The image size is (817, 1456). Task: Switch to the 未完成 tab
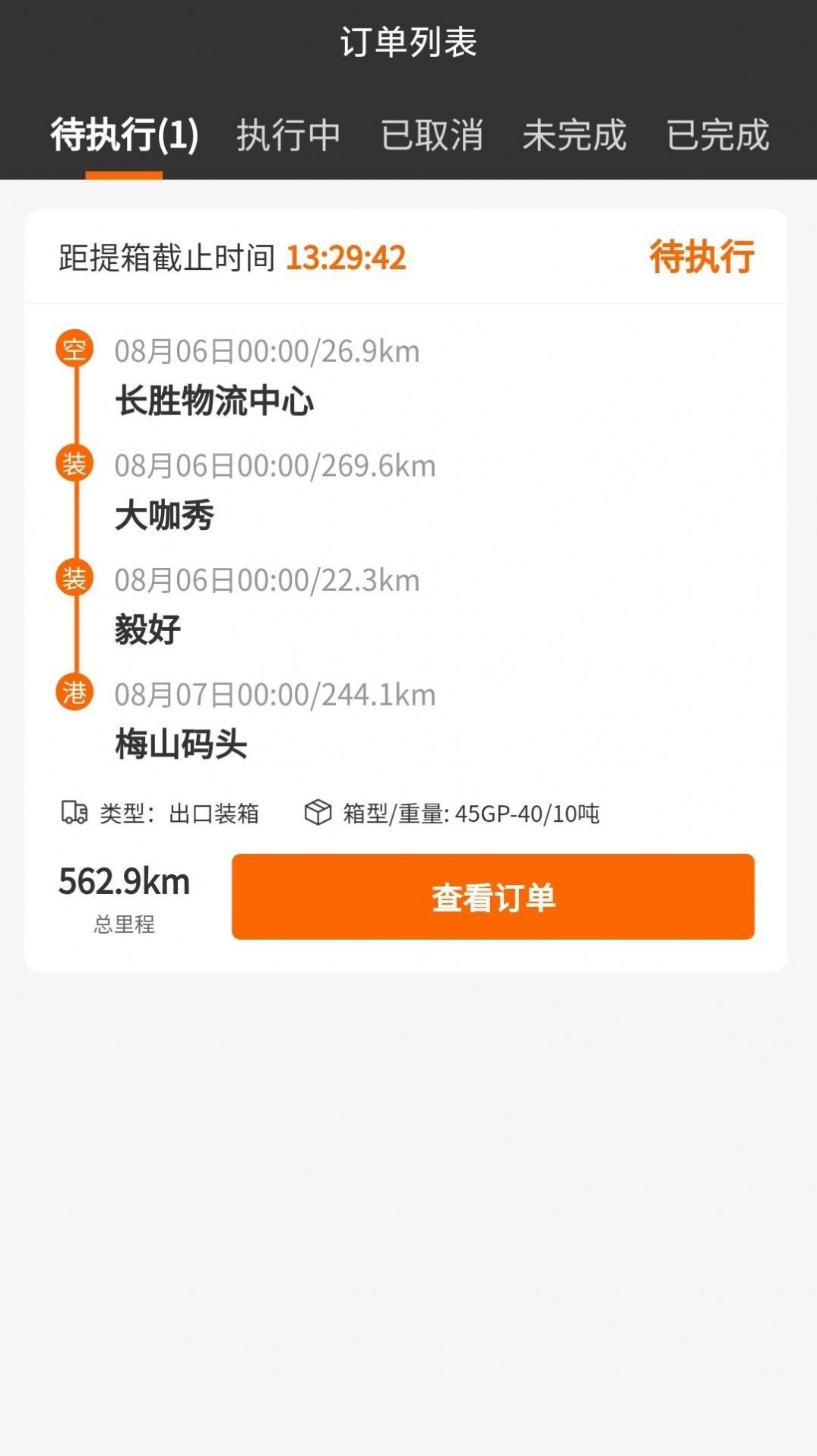(575, 137)
